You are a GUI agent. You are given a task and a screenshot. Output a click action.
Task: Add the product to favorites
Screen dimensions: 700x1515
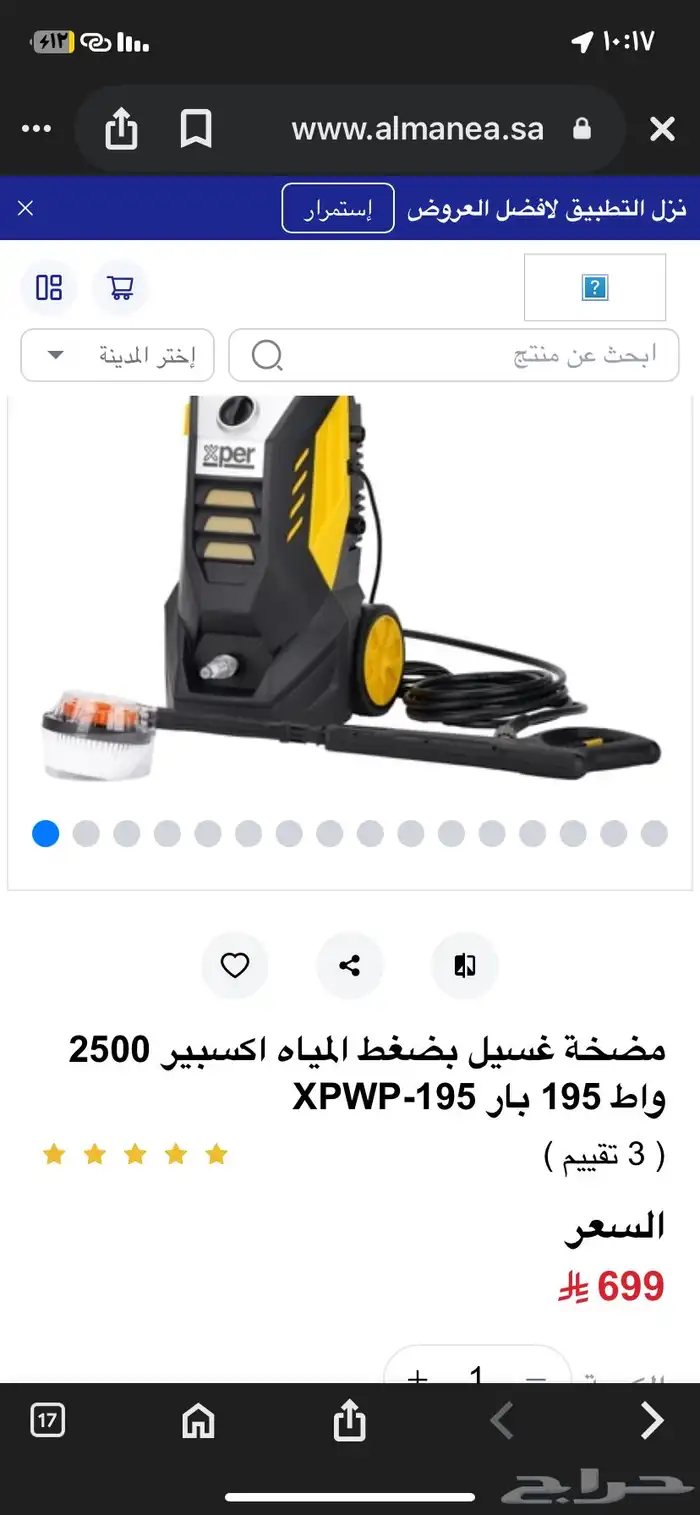[x=235, y=966]
